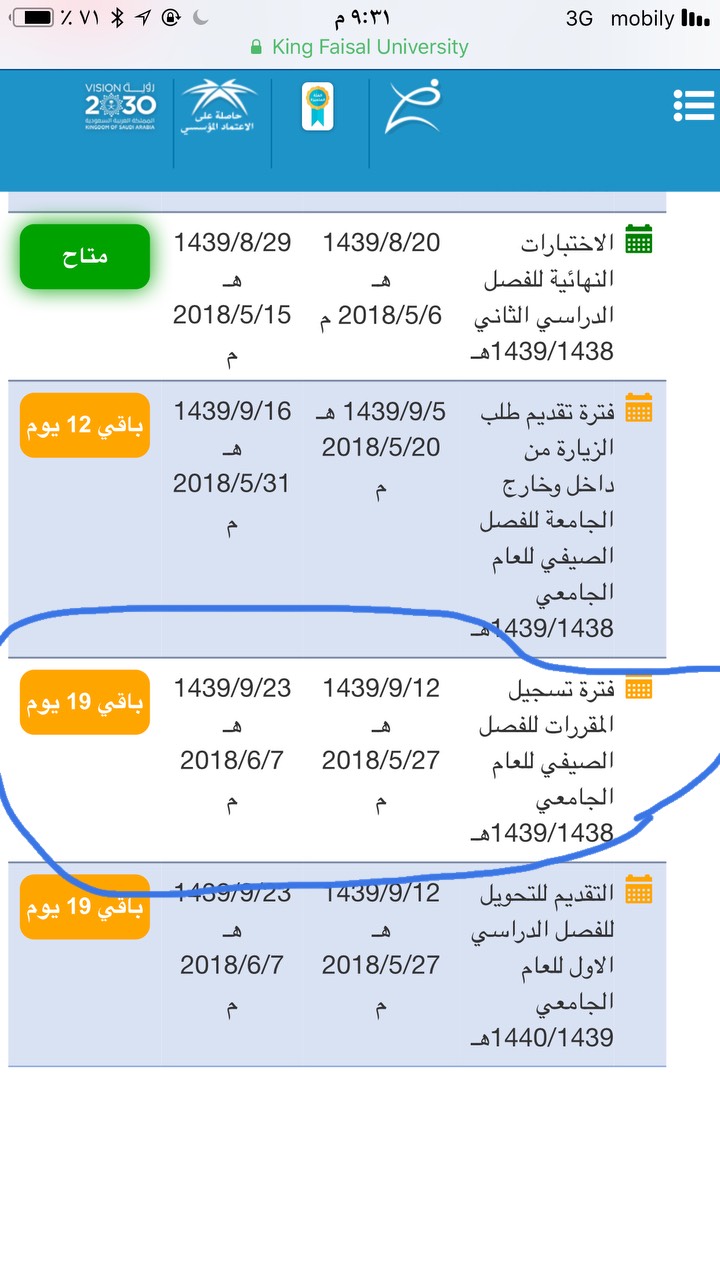The height and width of the screenshot is (1280, 720).
Task: Open the hamburger menu in the header
Action: pos(693,105)
